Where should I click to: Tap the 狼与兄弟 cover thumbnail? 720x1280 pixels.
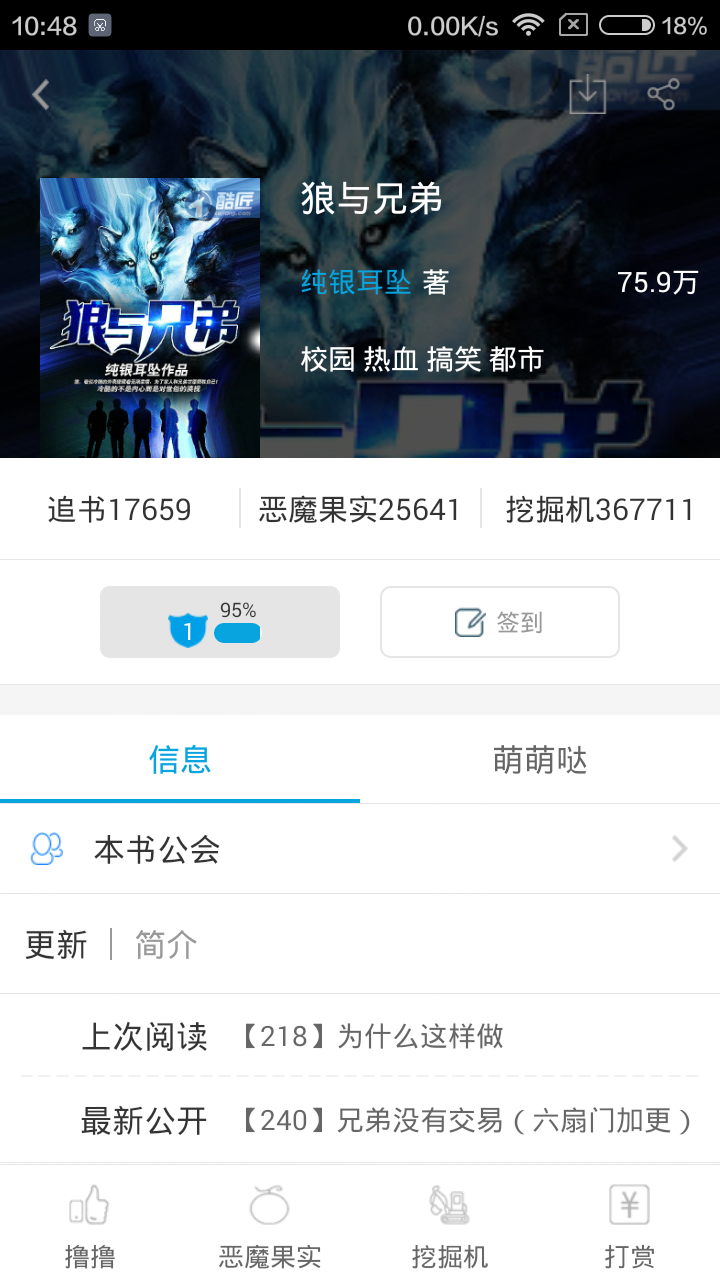pyautogui.click(x=150, y=317)
